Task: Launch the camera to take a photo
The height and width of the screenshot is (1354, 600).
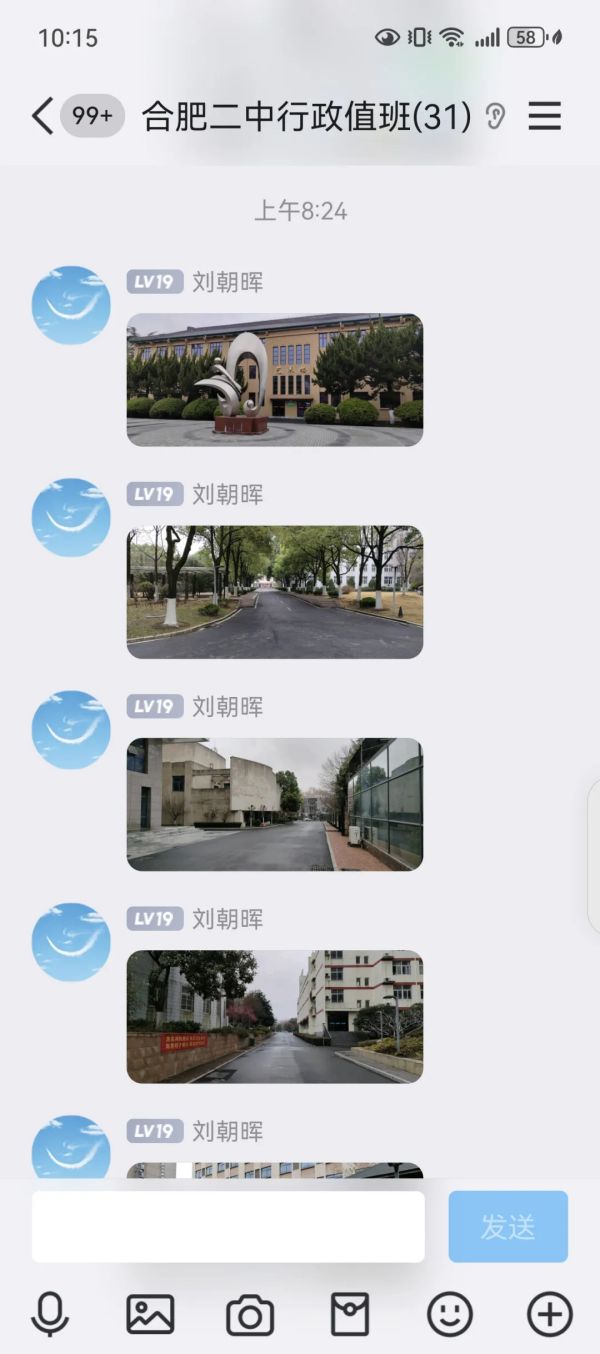Action: tap(250, 1314)
